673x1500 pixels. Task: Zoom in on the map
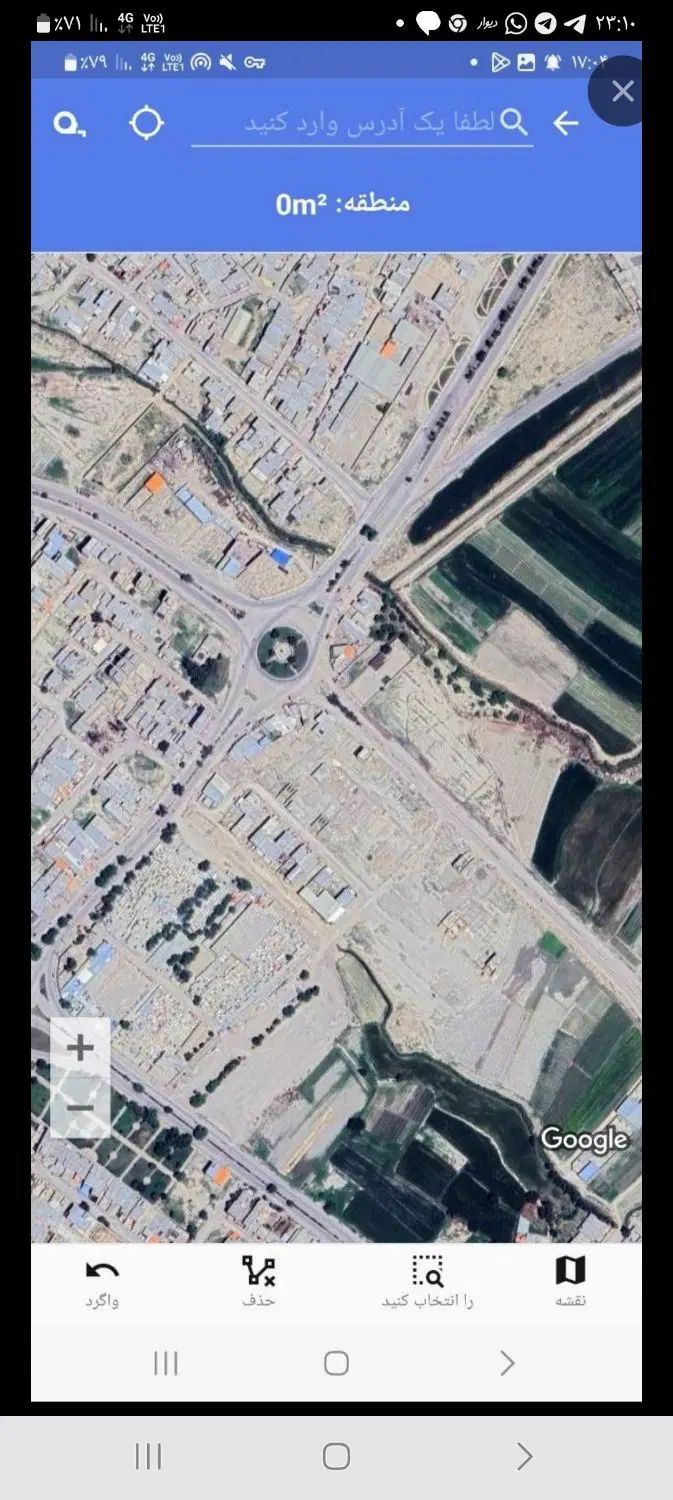pos(80,1048)
